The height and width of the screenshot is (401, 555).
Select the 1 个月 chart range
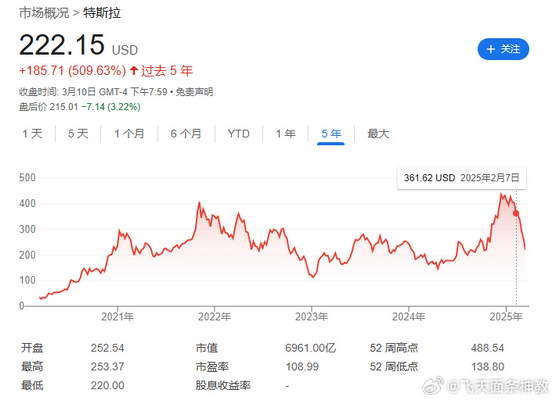(x=129, y=134)
